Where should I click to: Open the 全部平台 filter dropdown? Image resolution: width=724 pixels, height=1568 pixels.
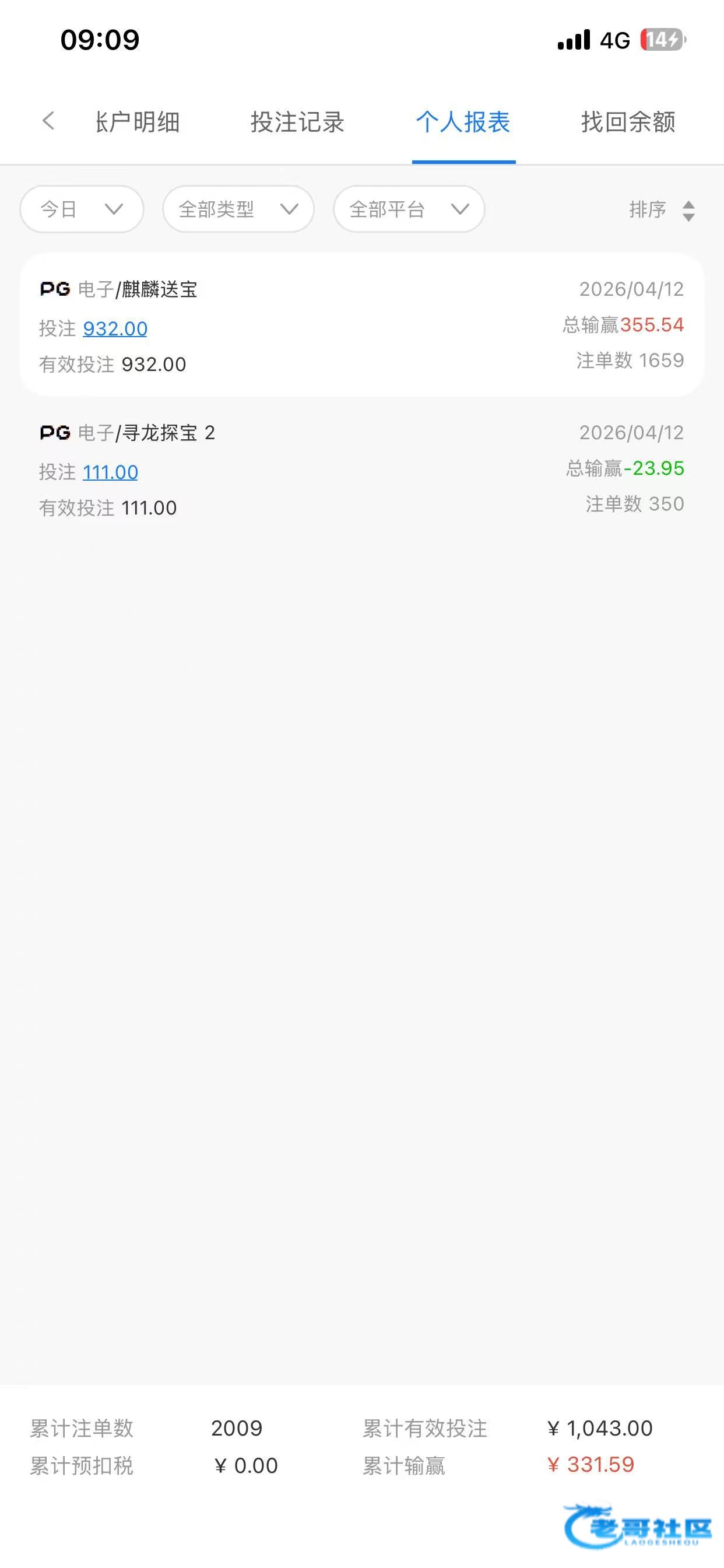coord(409,209)
